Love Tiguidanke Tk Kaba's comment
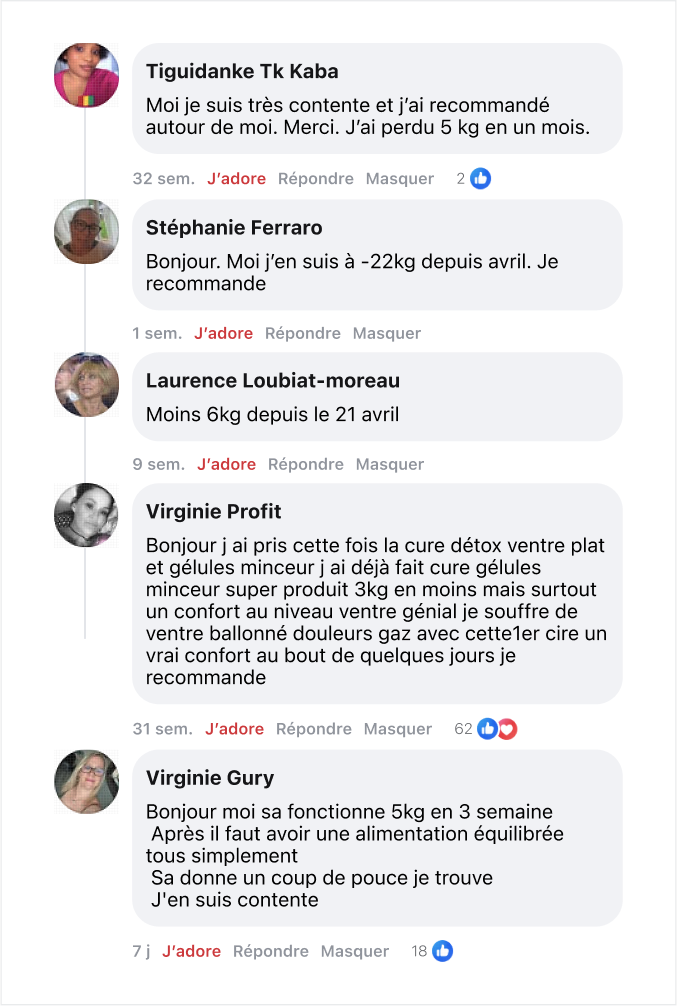 coord(236,179)
